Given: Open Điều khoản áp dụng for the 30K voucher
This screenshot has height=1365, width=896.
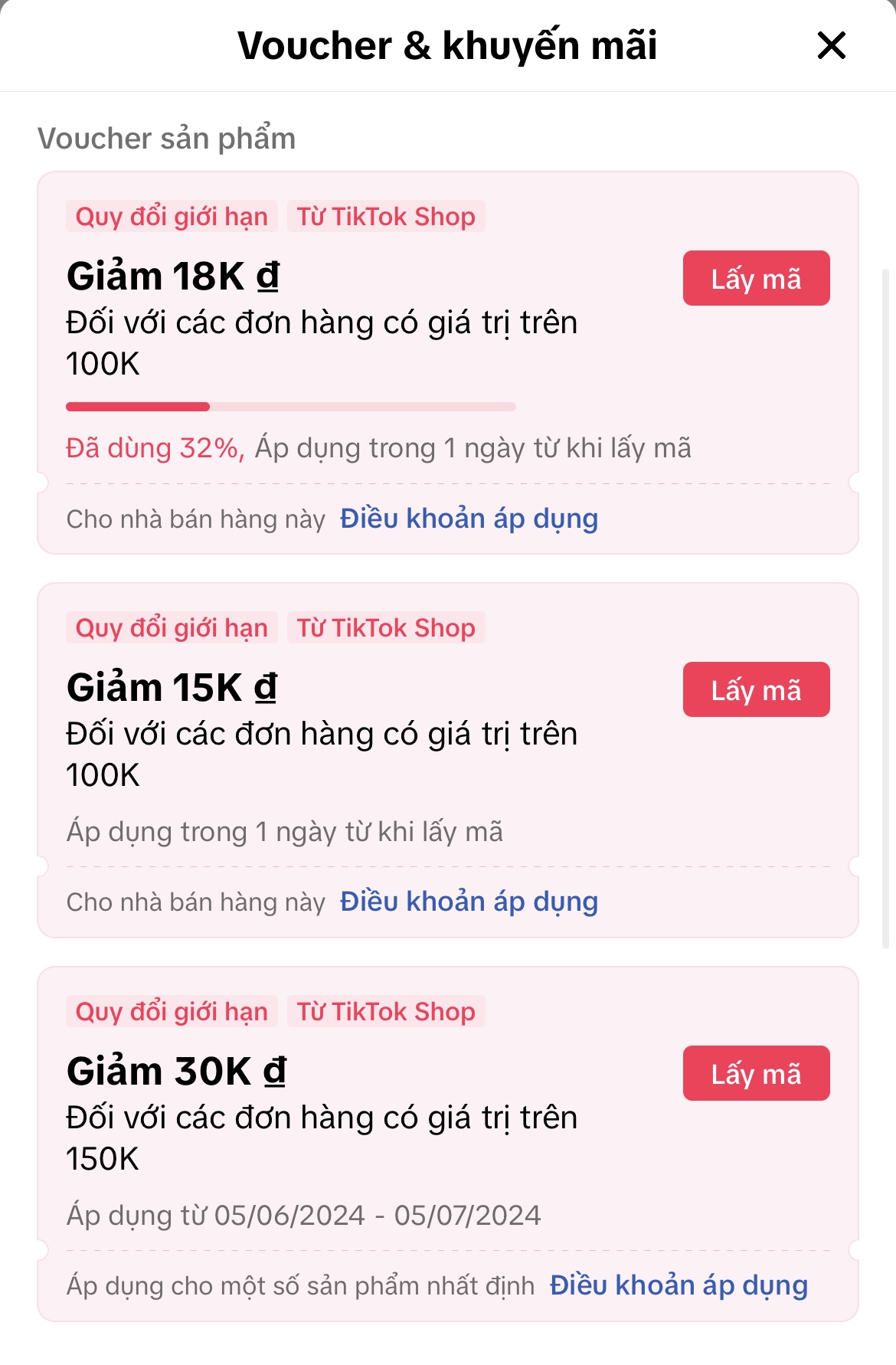Looking at the screenshot, I should tap(677, 1282).
